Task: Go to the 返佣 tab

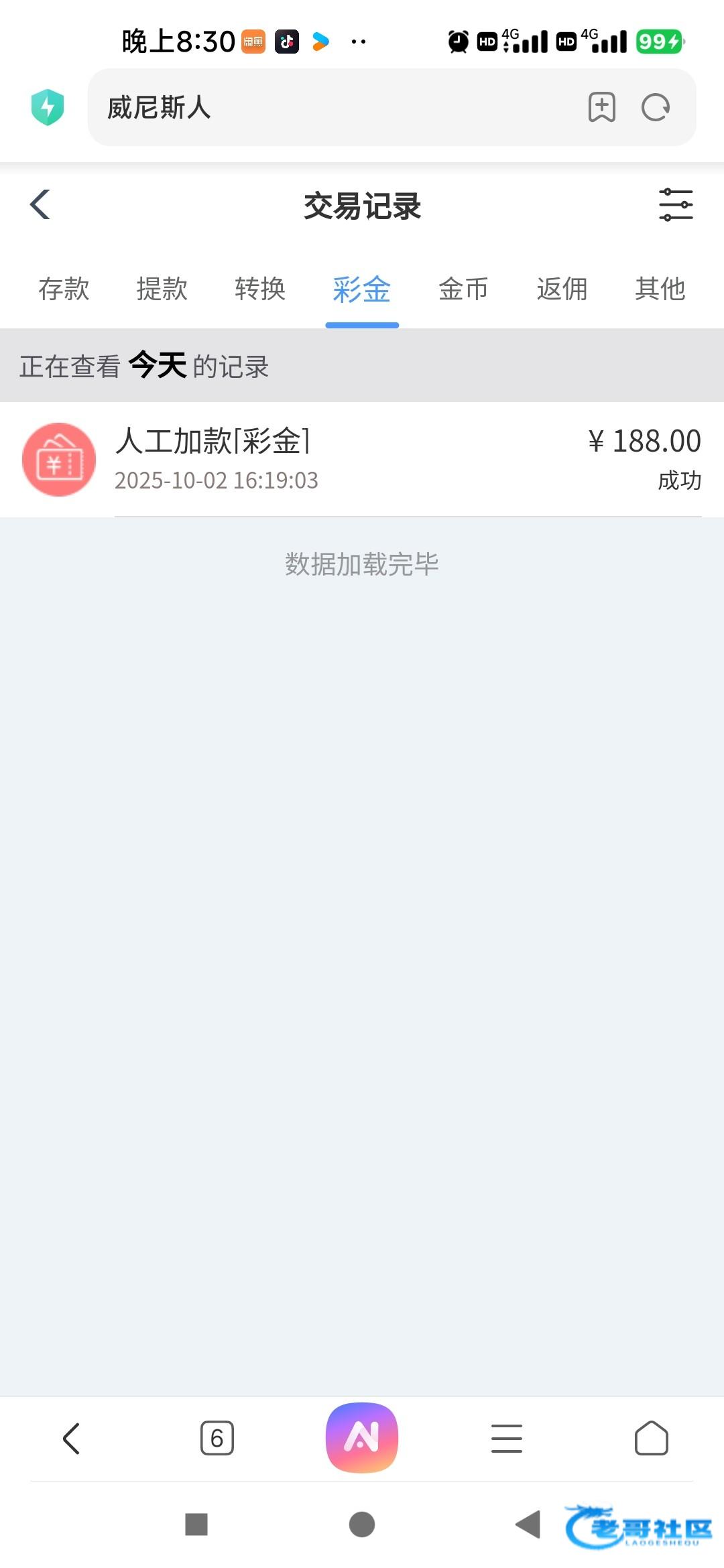Action: pos(562,289)
